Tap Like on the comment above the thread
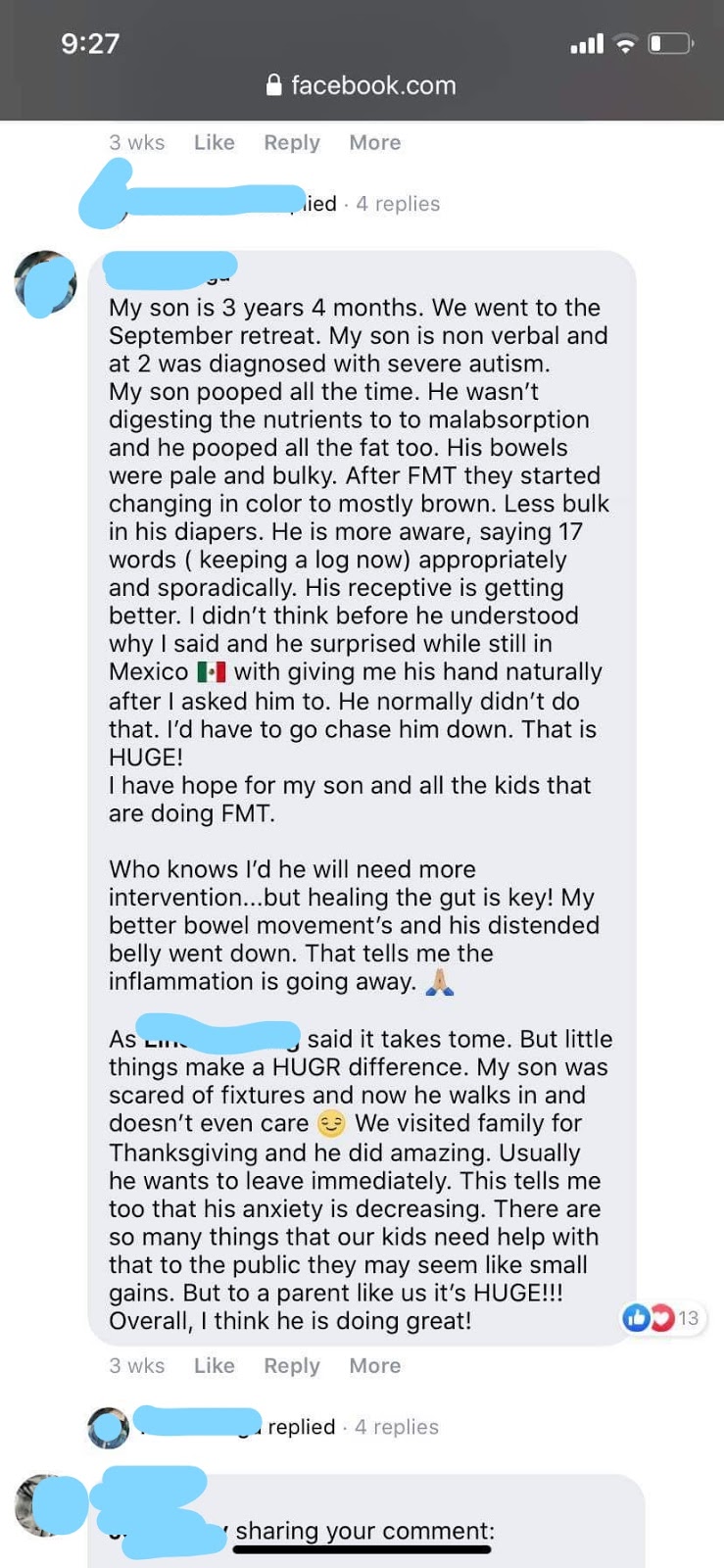The image size is (724, 1568). [214, 142]
